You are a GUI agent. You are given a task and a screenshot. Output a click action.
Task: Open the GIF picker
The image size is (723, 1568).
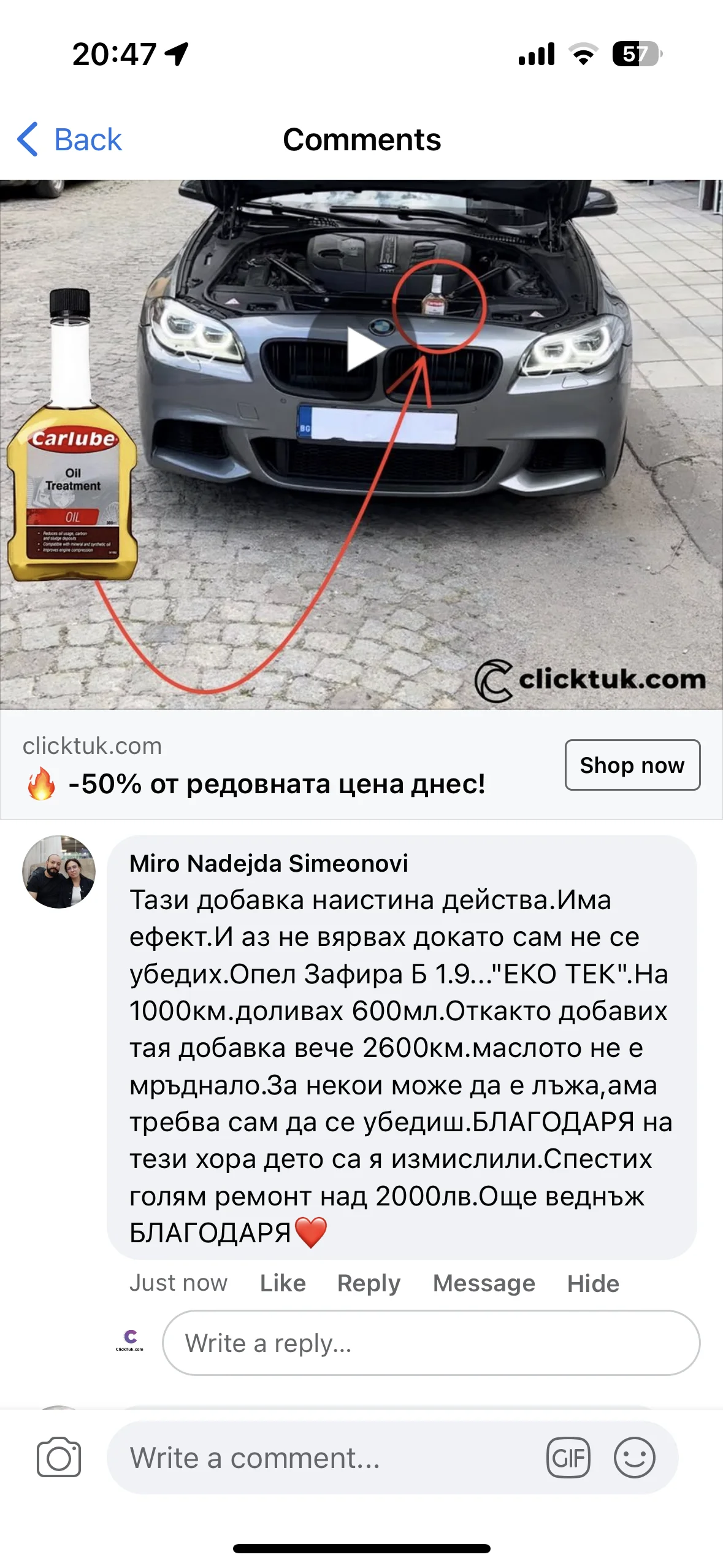(568, 1458)
